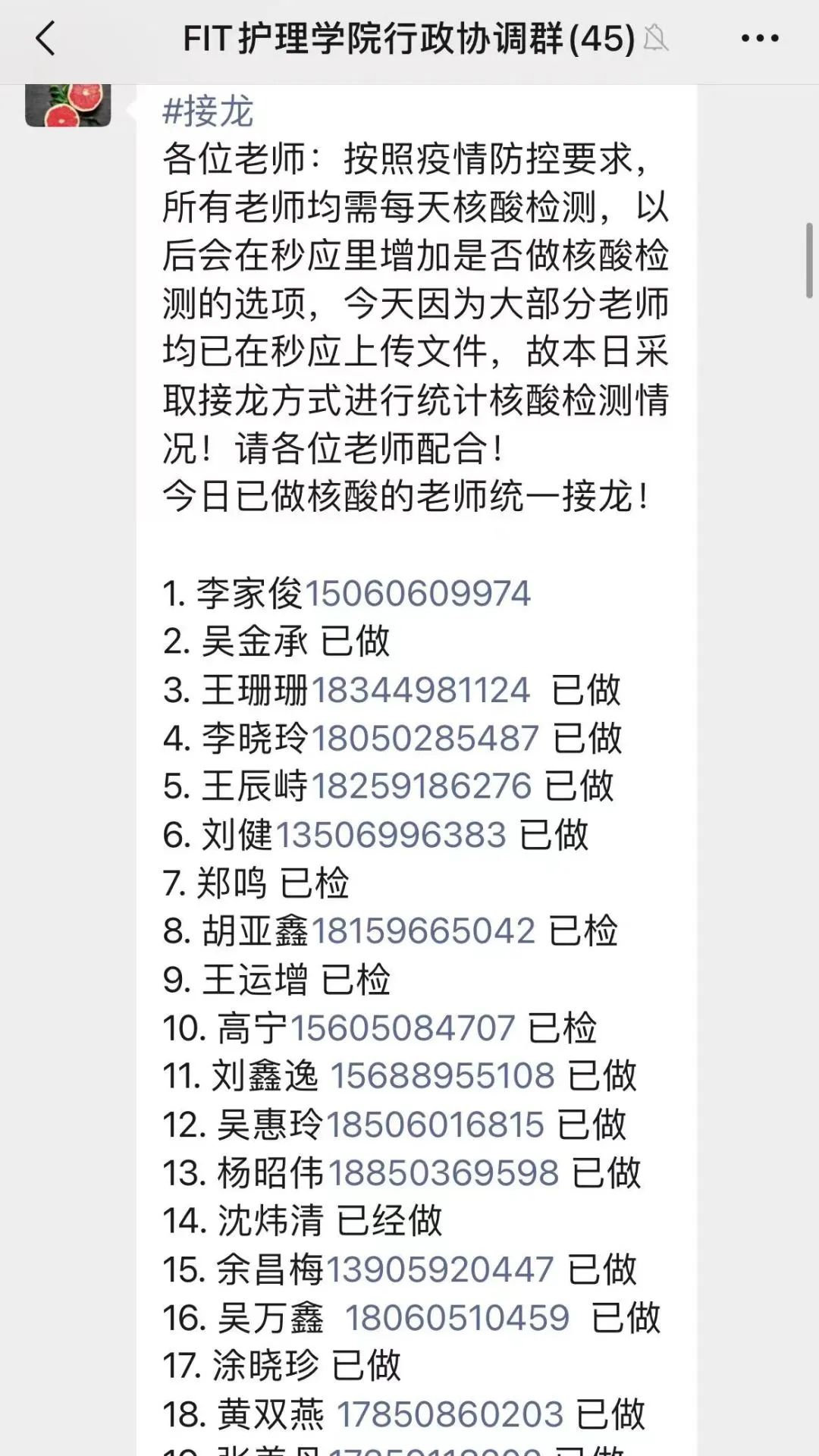Tap phone number 18850369598

click(444, 1173)
